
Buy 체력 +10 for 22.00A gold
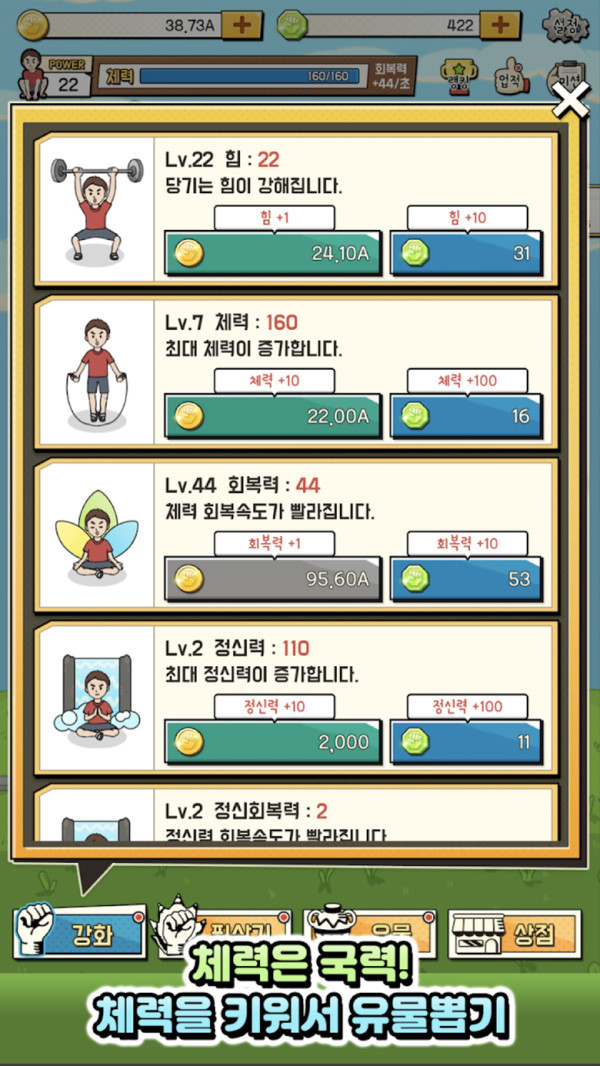(273, 416)
